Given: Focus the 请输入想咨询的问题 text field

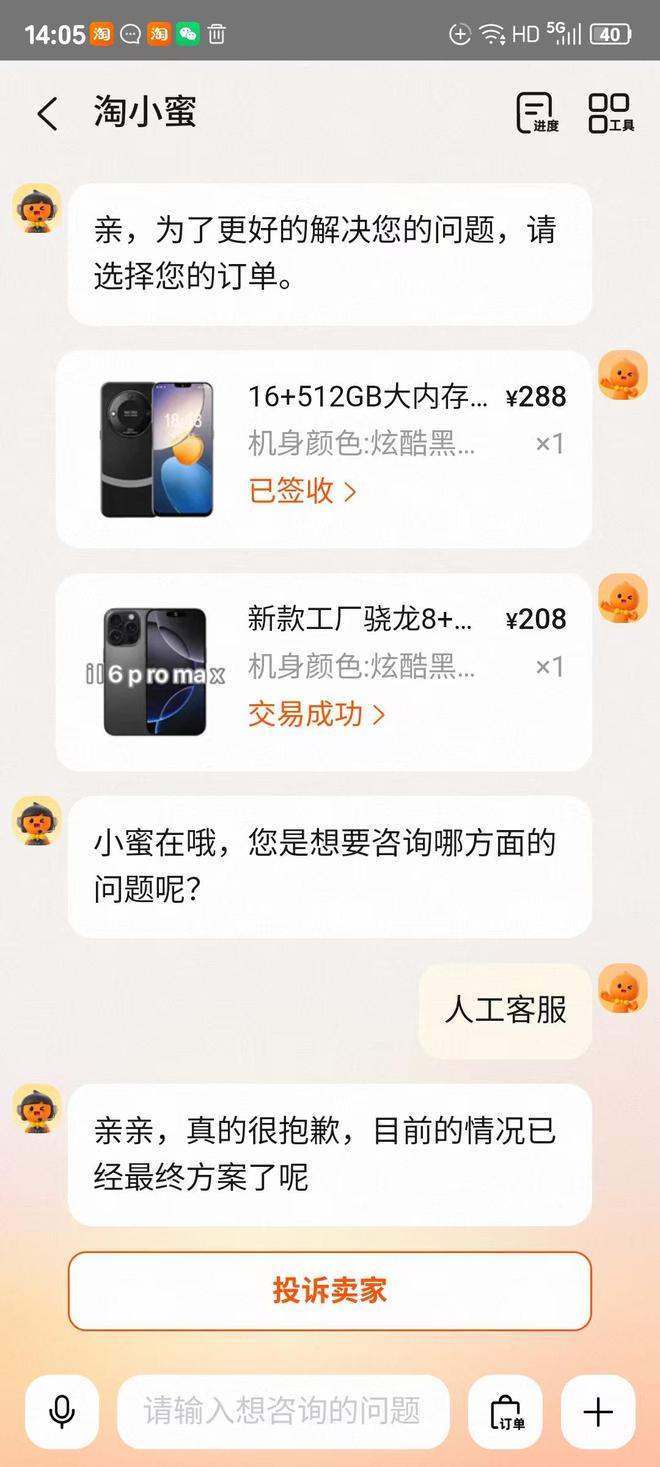Looking at the screenshot, I should pos(282,1411).
